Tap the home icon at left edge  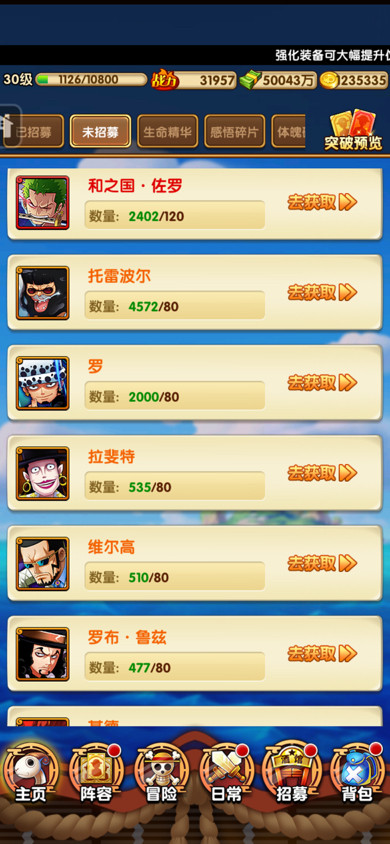[9, 125]
